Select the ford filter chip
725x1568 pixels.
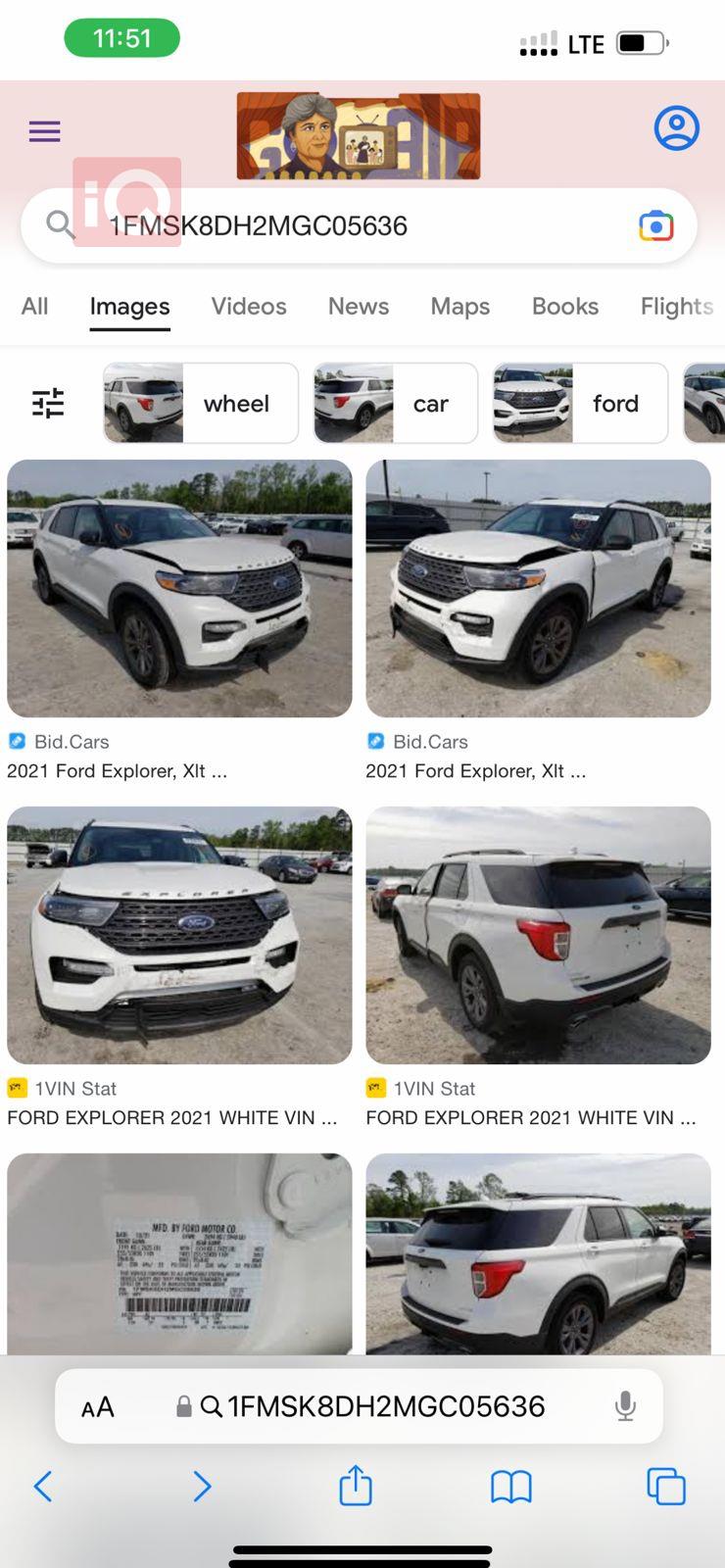pyautogui.click(x=580, y=403)
